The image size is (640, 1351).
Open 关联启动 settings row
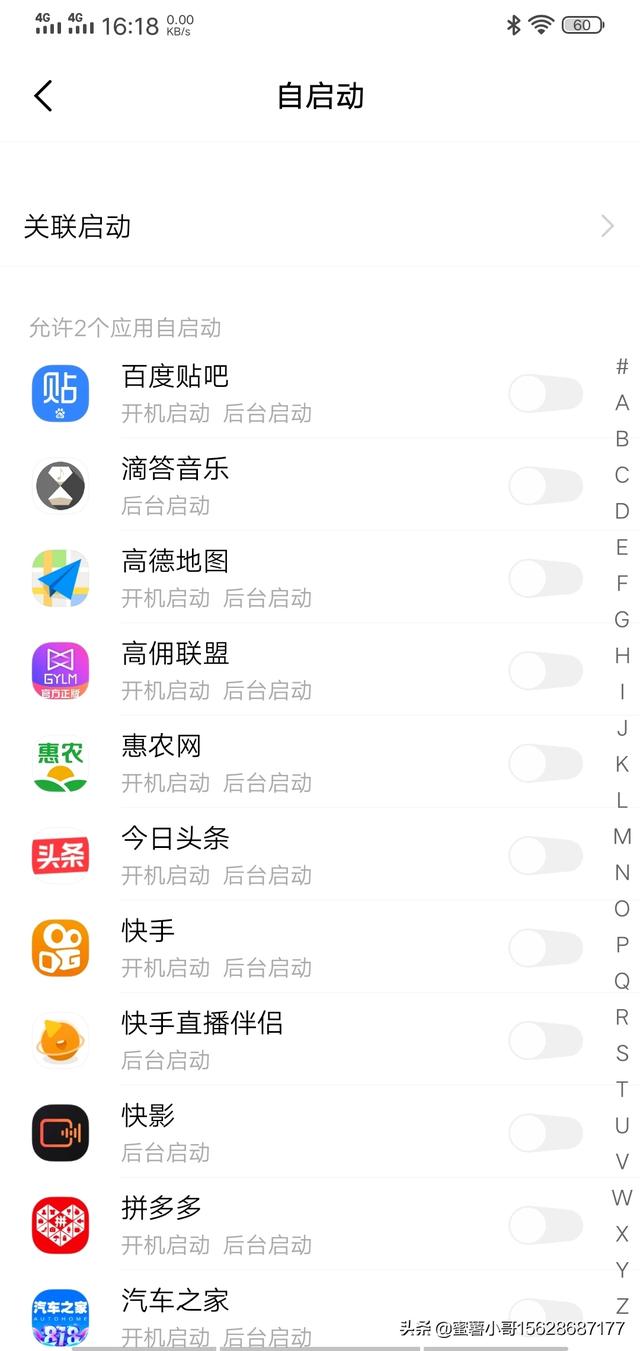(320, 227)
